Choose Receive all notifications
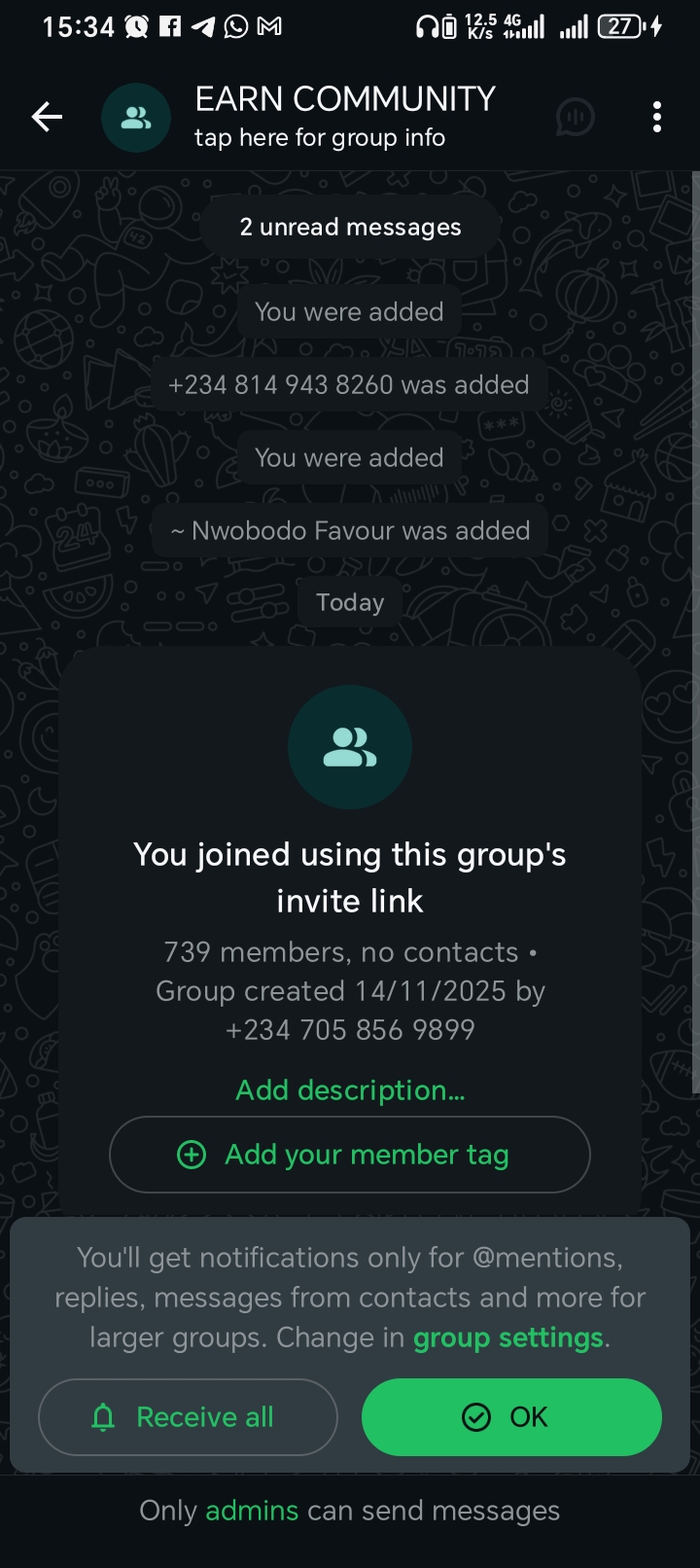Viewport: 700px width, 1568px height. point(188,1417)
